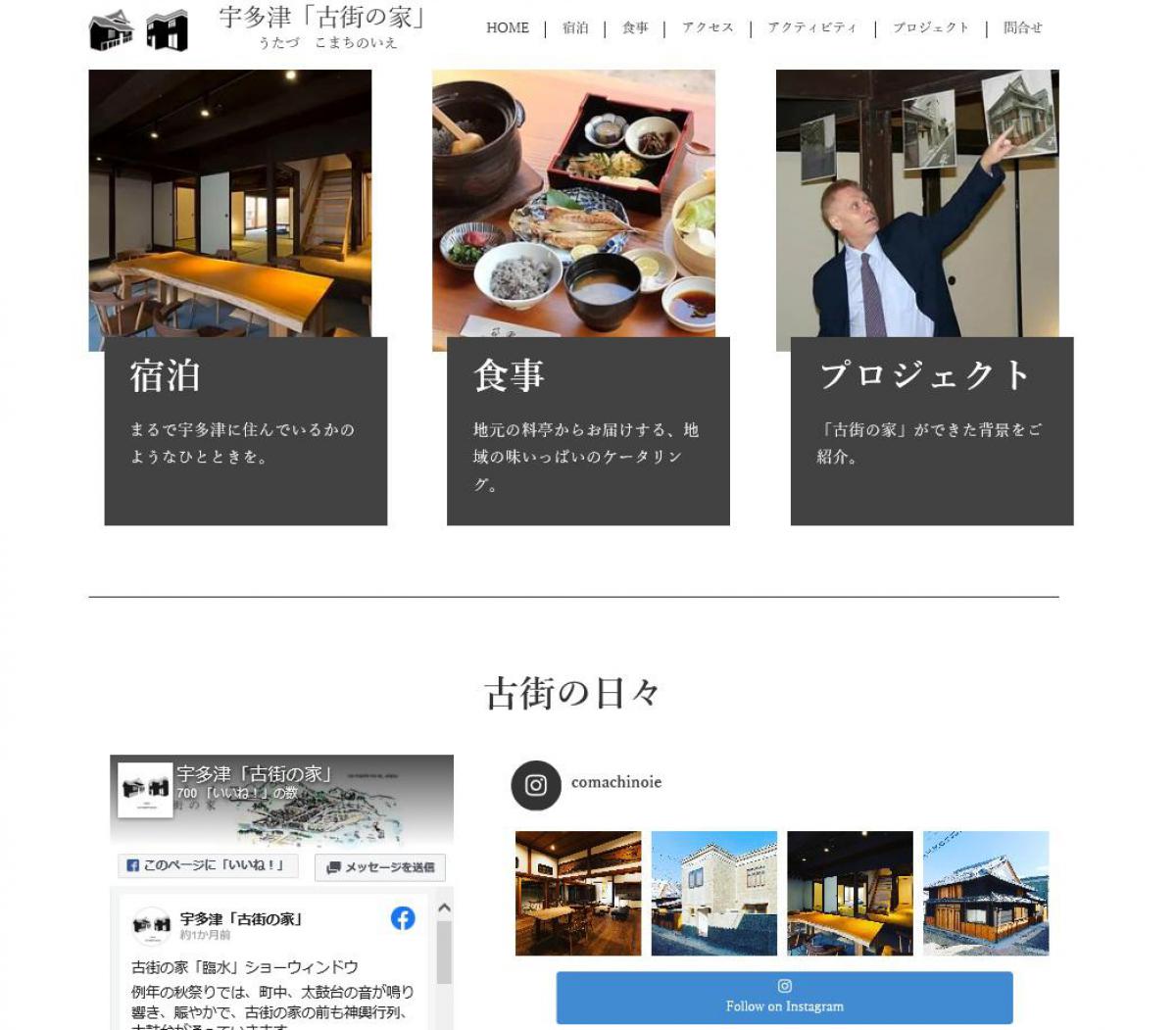1176x1030 pixels.
Task: Open the 問合せ contact page
Action: [1022, 27]
